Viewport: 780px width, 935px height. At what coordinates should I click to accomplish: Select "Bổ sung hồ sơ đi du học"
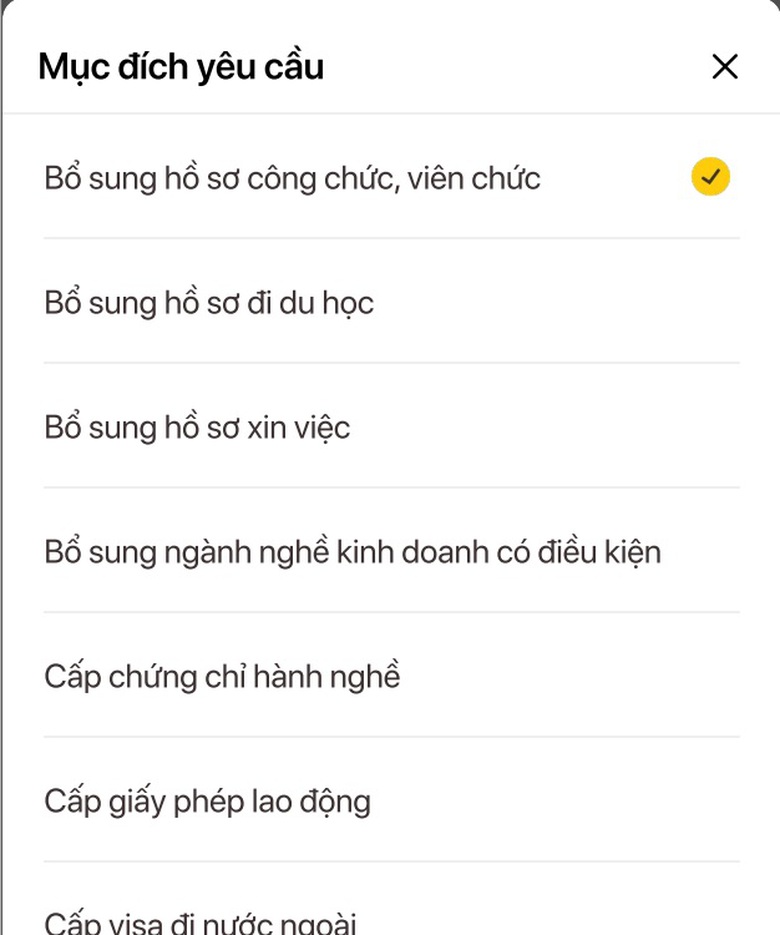coord(208,302)
